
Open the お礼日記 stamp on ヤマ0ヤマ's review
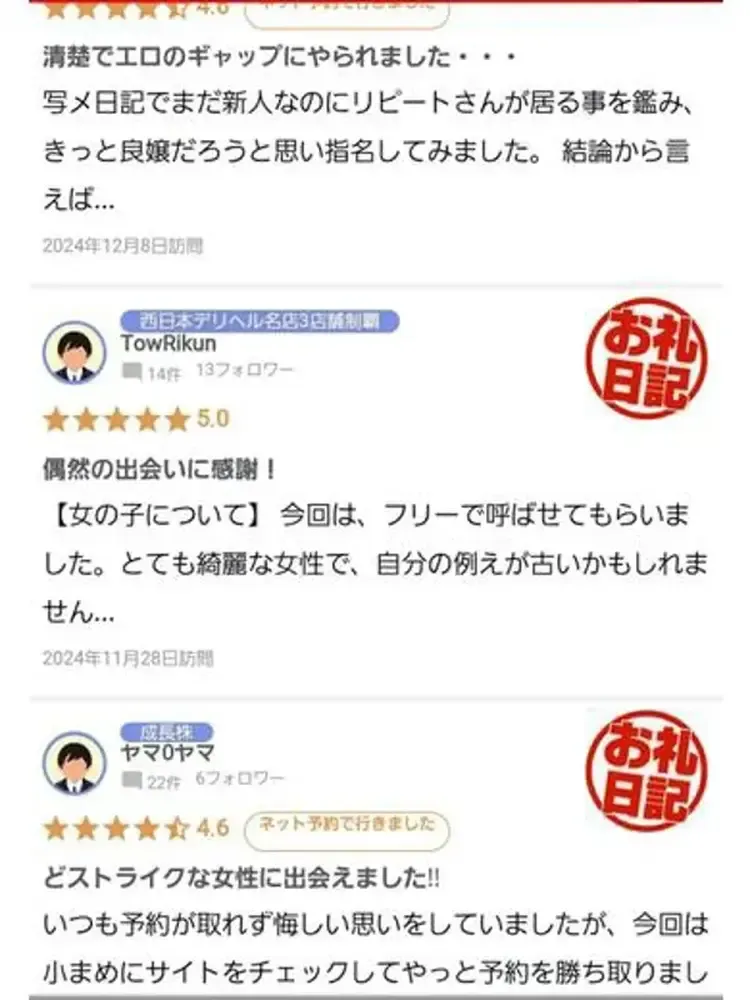(x=646, y=770)
